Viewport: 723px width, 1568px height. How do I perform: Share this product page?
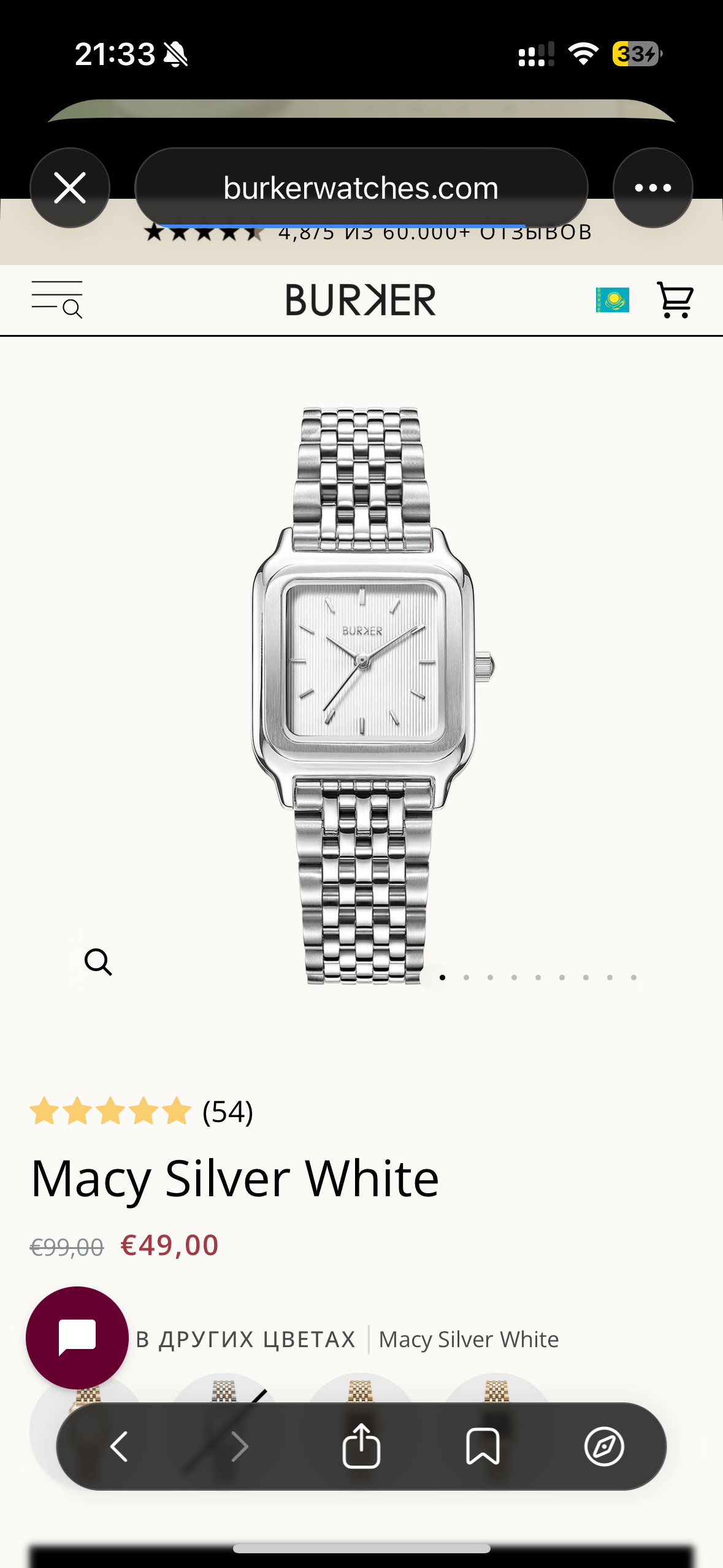(361, 1446)
